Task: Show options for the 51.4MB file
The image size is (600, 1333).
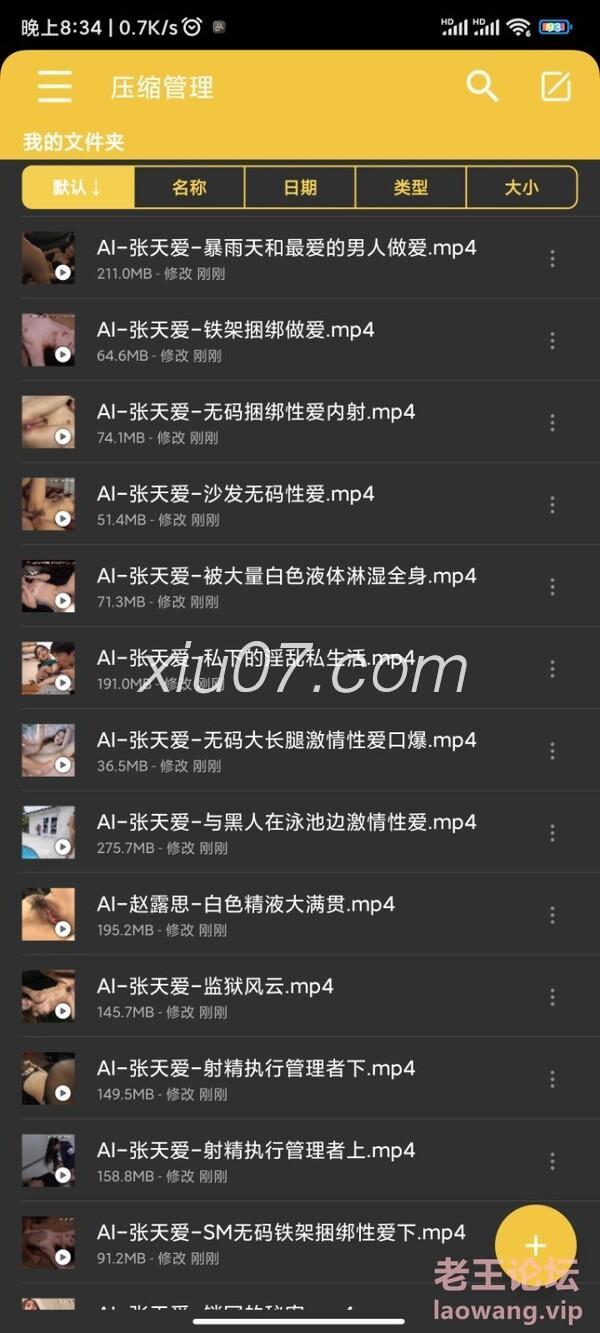Action: pyautogui.click(x=552, y=505)
